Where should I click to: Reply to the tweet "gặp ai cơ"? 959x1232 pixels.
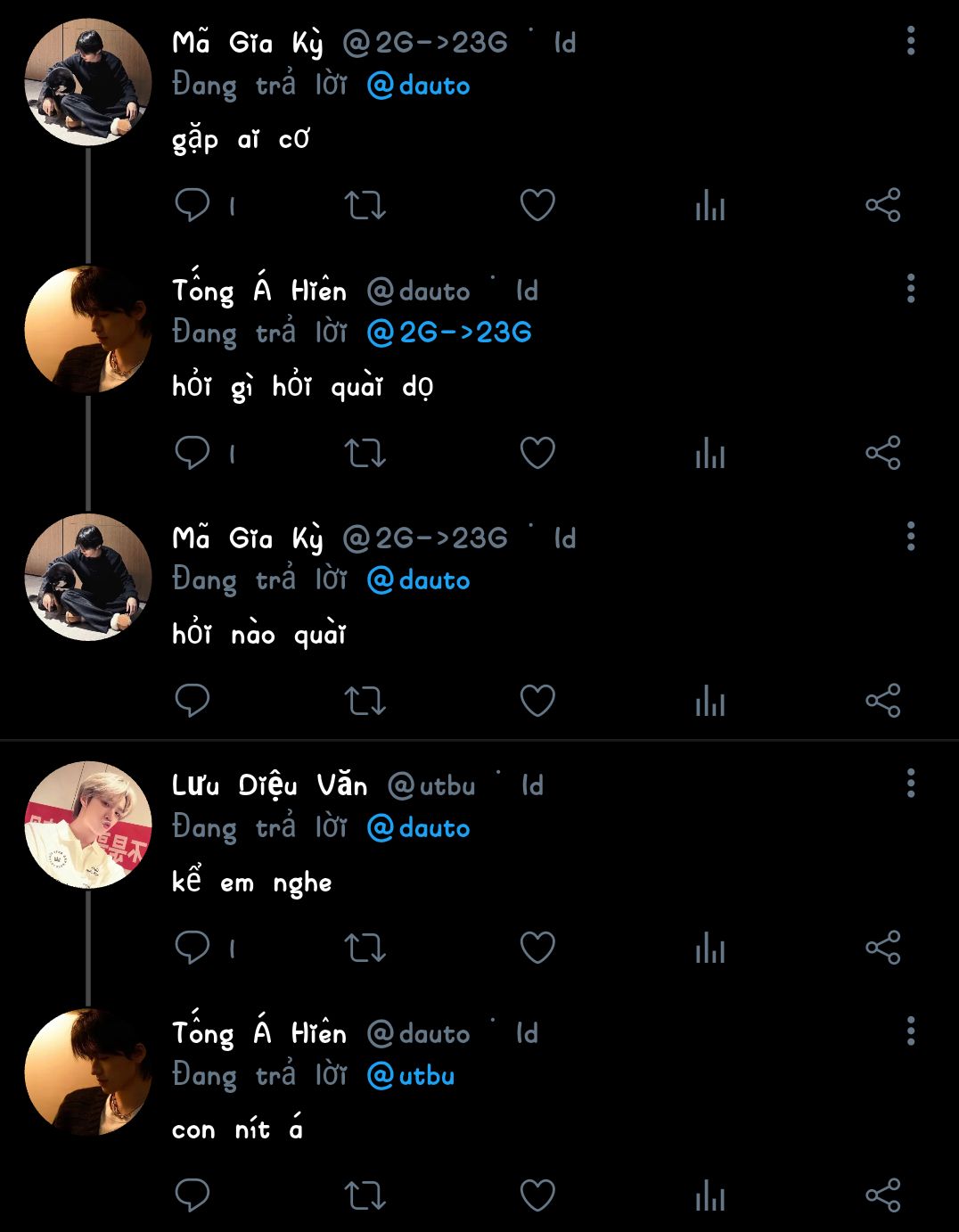(x=193, y=206)
